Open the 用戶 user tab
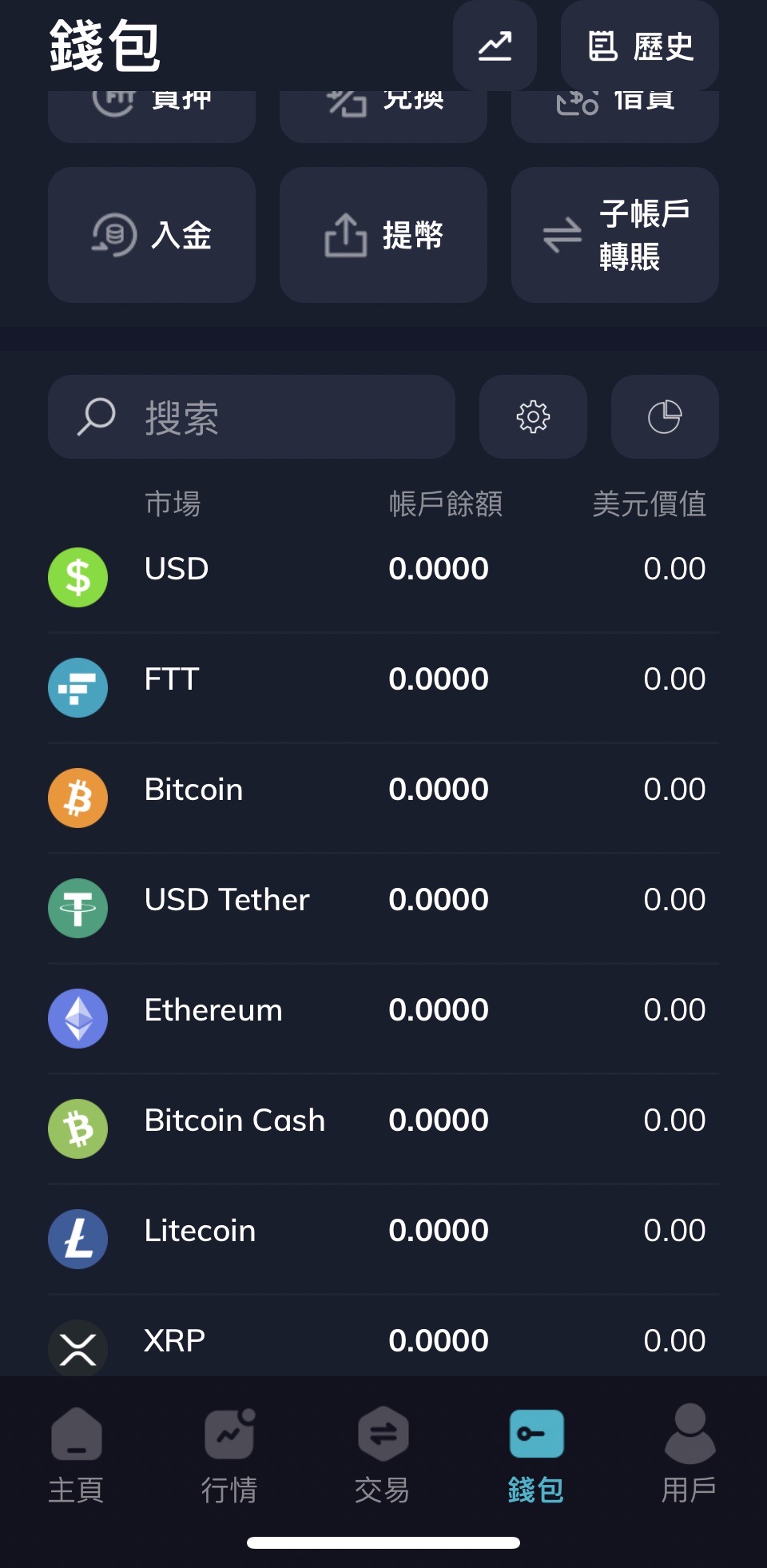 click(x=690, y=1456)
